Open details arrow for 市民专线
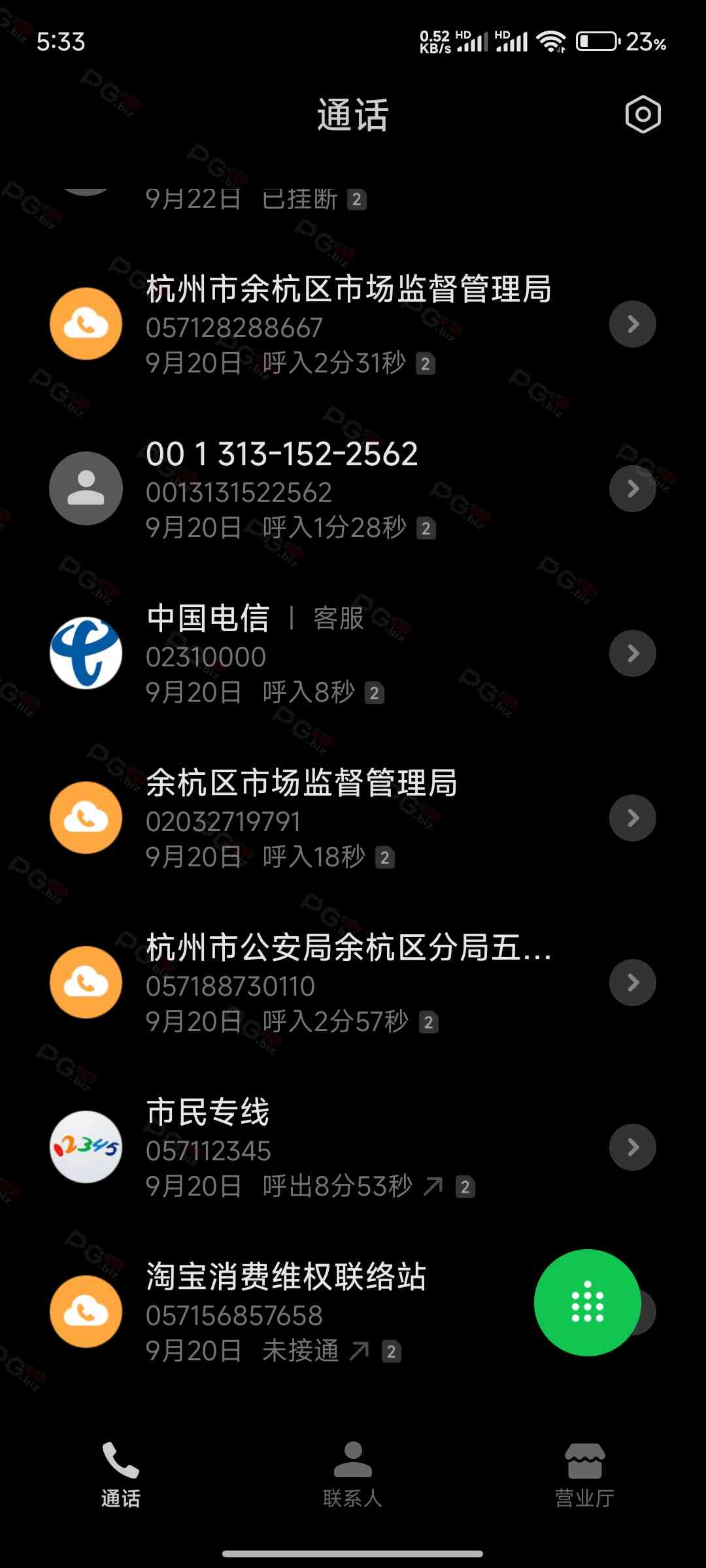 coord(632,1147)
